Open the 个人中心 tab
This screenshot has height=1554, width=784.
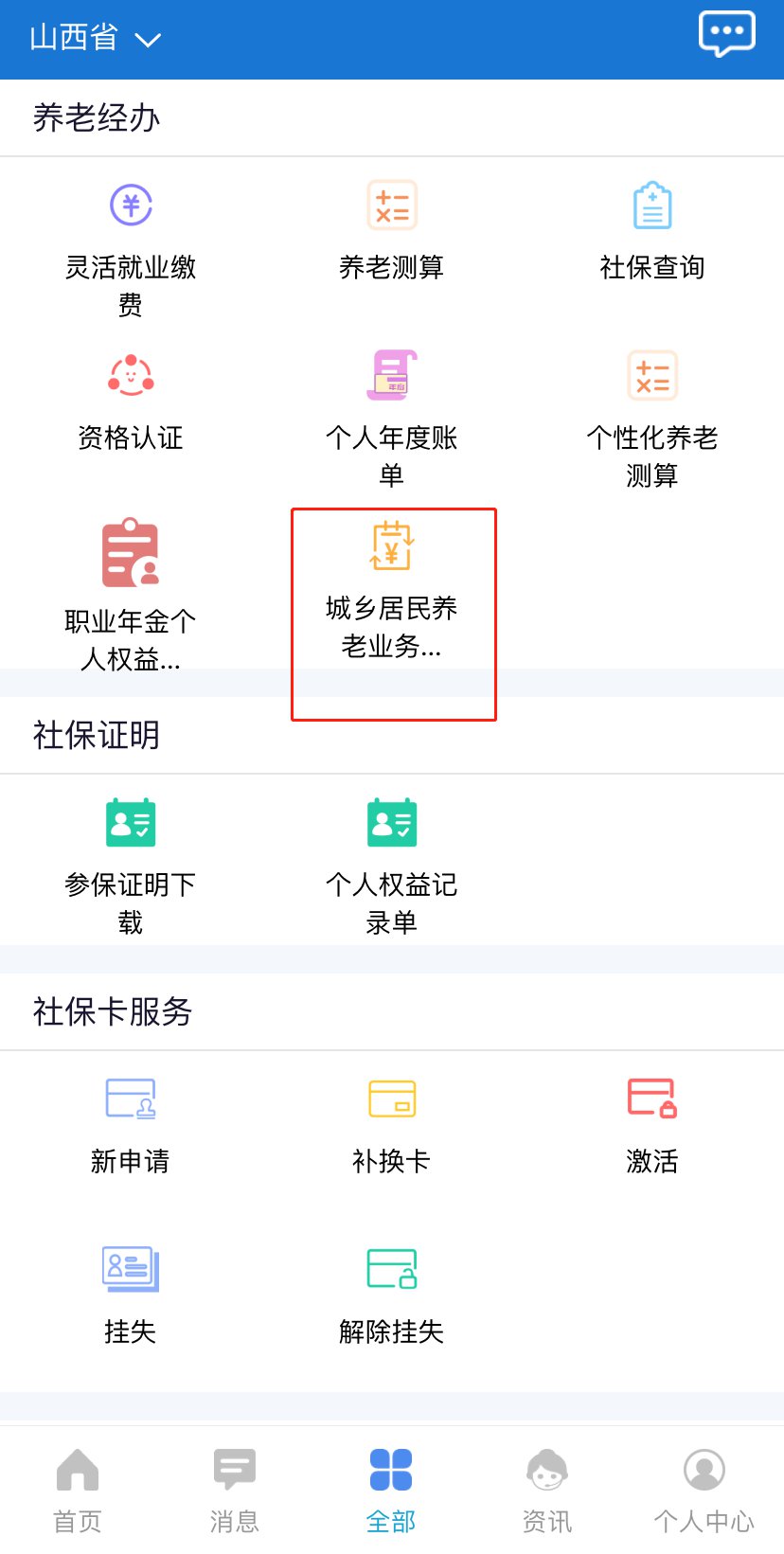[704, 1490]
